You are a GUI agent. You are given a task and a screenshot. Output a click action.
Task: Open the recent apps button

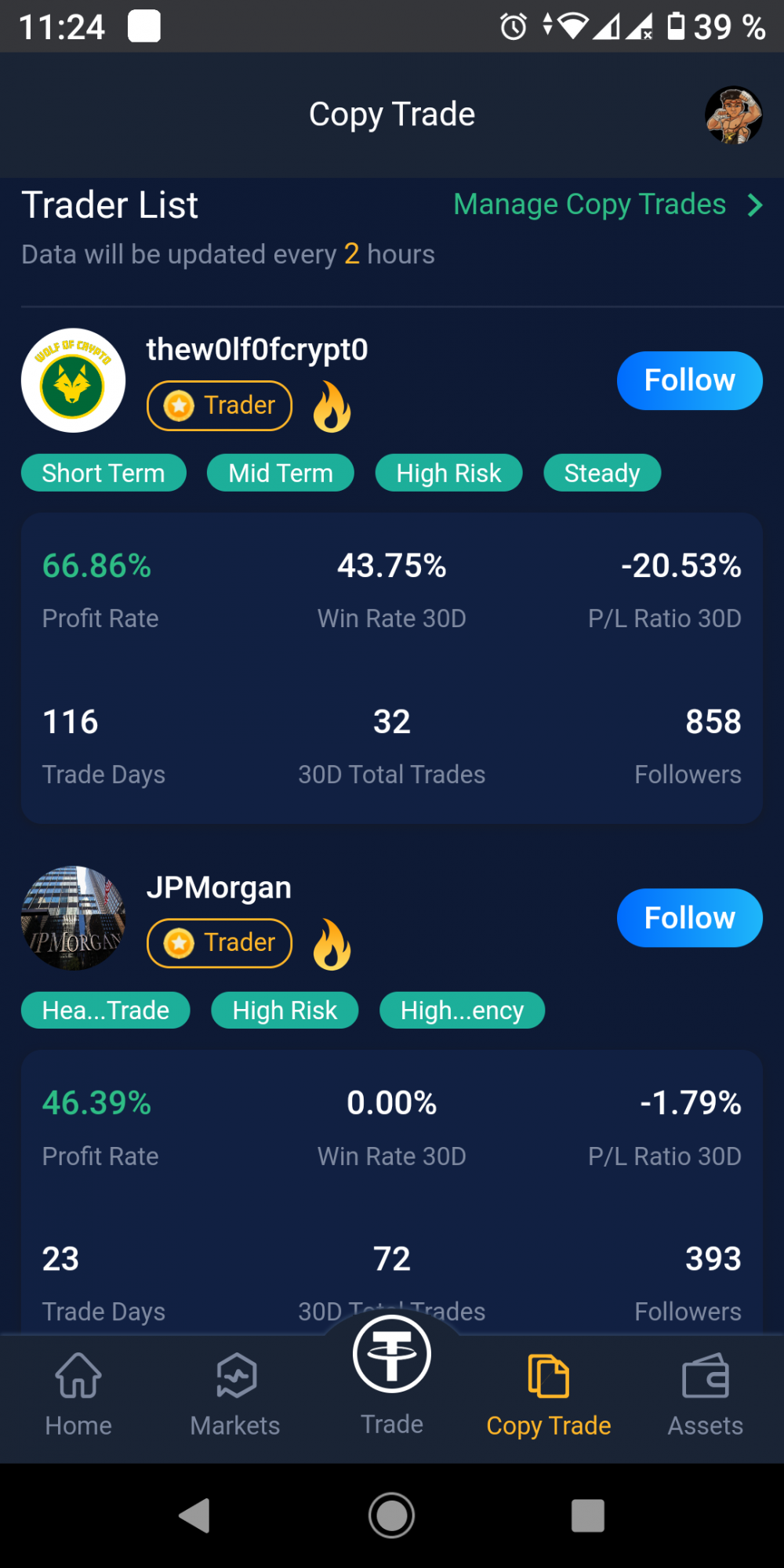click(588, 1515)
